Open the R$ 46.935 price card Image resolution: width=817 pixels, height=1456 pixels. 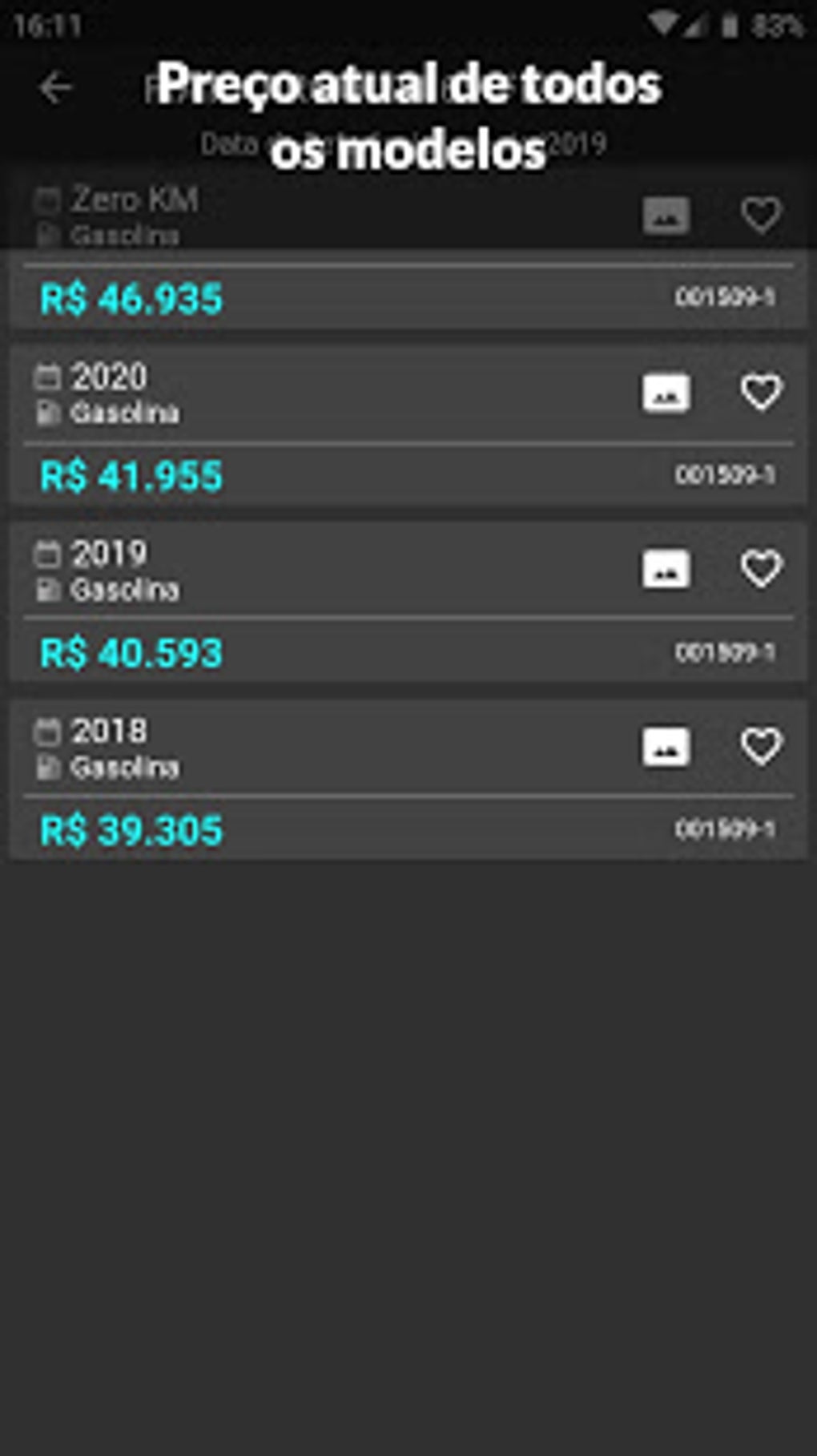coord(408,248)
